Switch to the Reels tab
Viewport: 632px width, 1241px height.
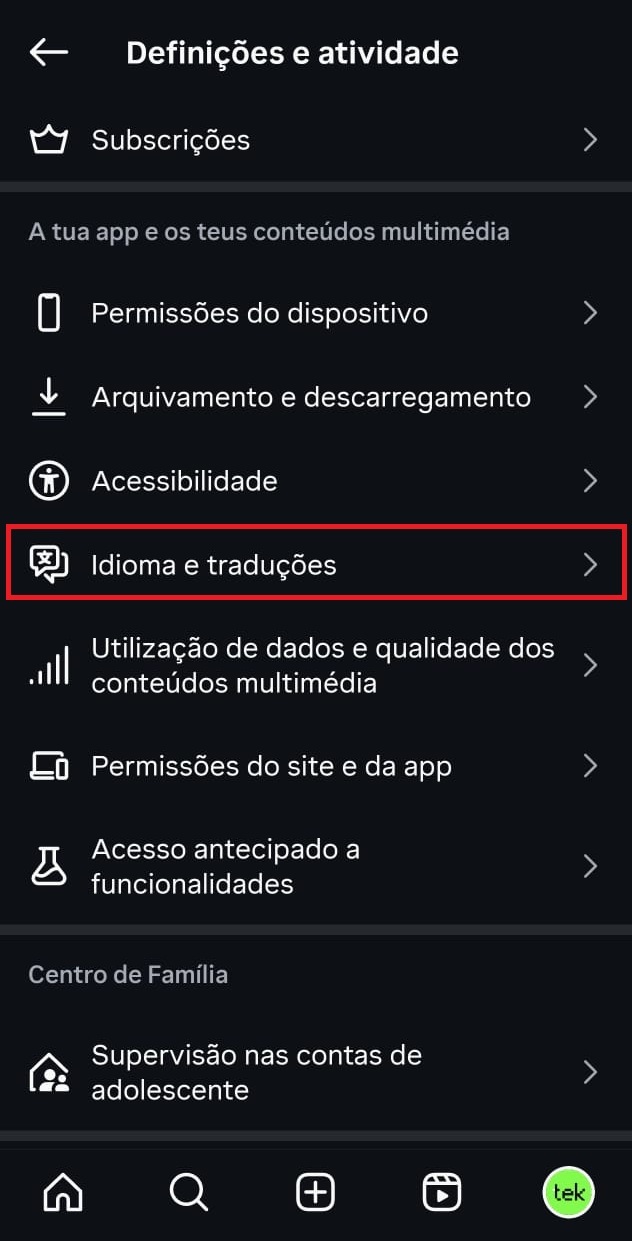[442, 1192]
